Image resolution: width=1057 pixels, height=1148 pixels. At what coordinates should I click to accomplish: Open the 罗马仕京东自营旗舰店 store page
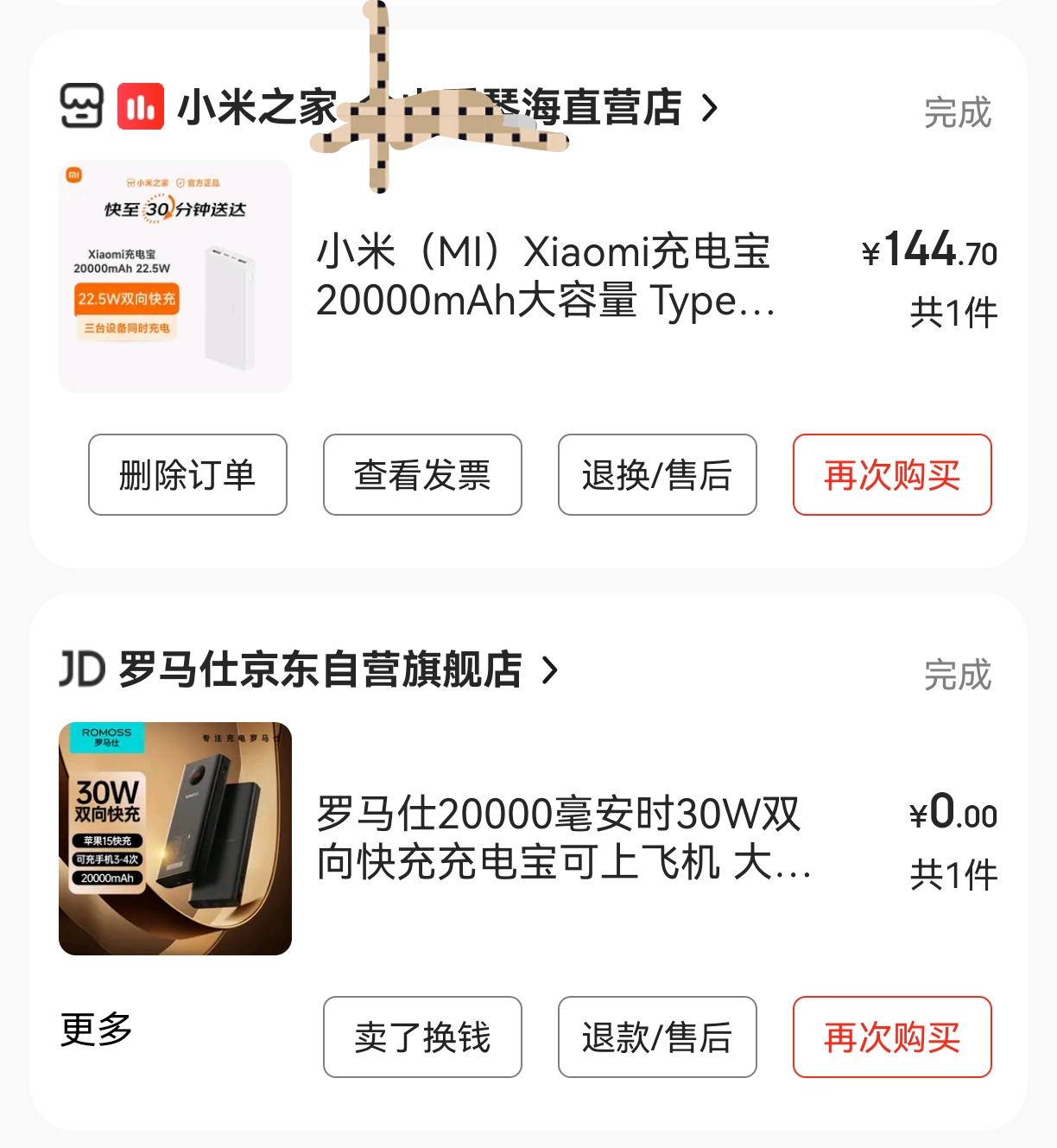[x=320, y=670]
